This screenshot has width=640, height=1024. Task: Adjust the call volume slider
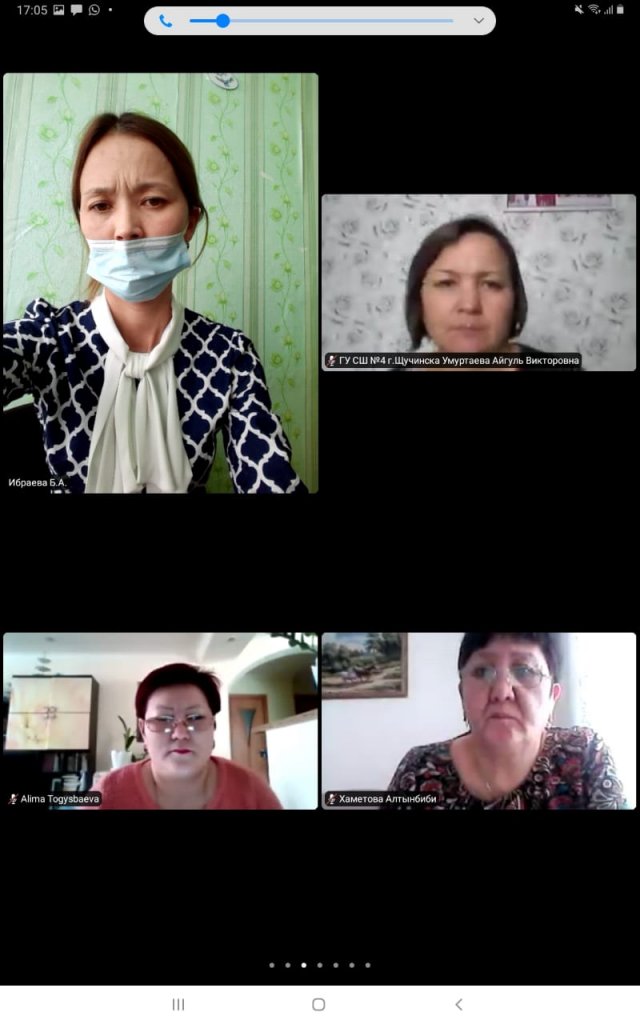pyautogui.click(x=223, y=20)
